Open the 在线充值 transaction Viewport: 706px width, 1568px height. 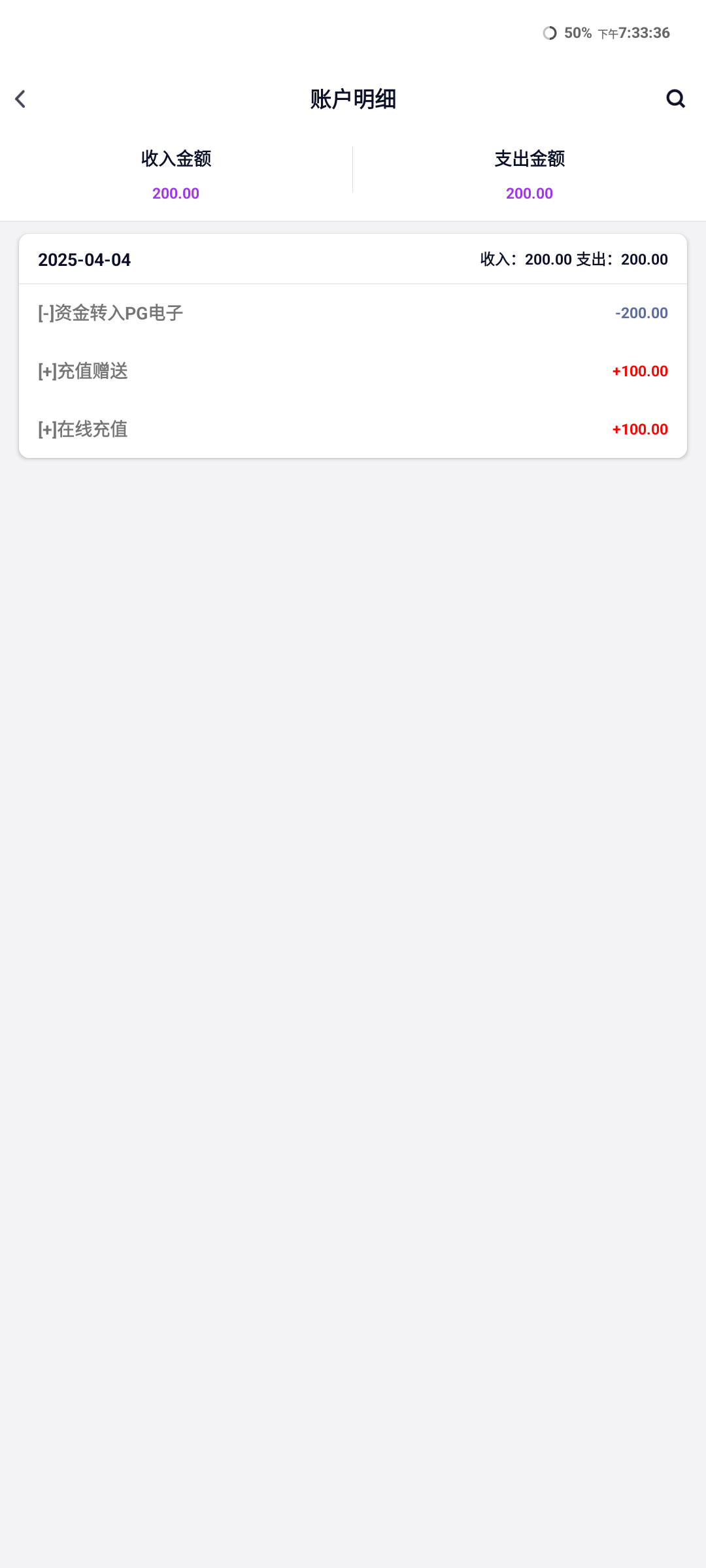point(353,429)
